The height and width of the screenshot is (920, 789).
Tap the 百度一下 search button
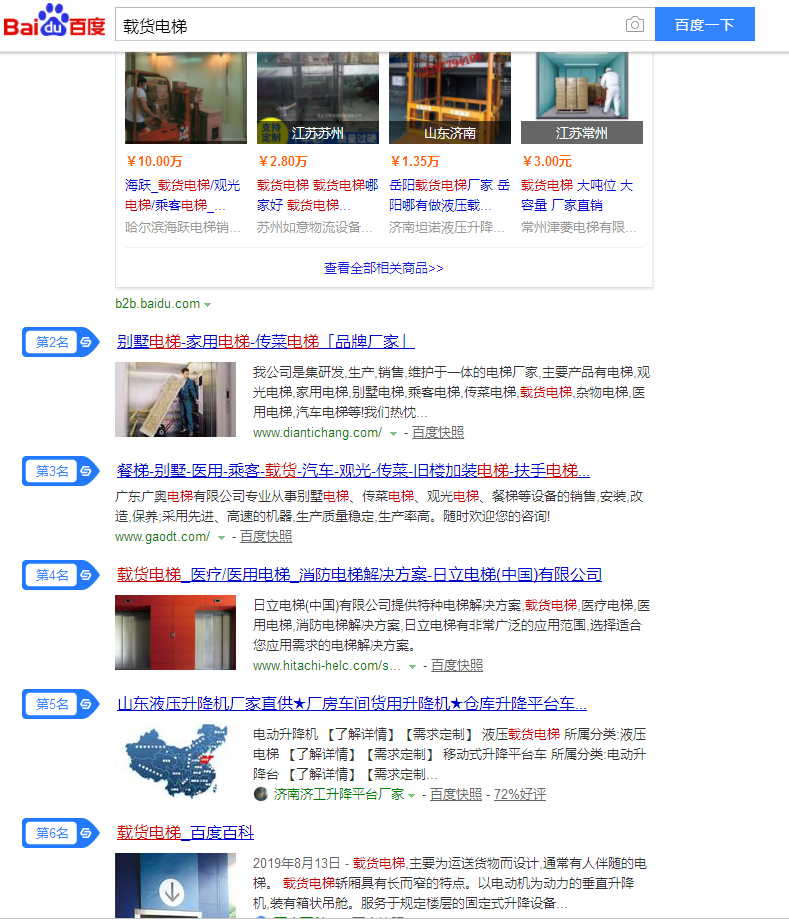(x=704, y=25)
